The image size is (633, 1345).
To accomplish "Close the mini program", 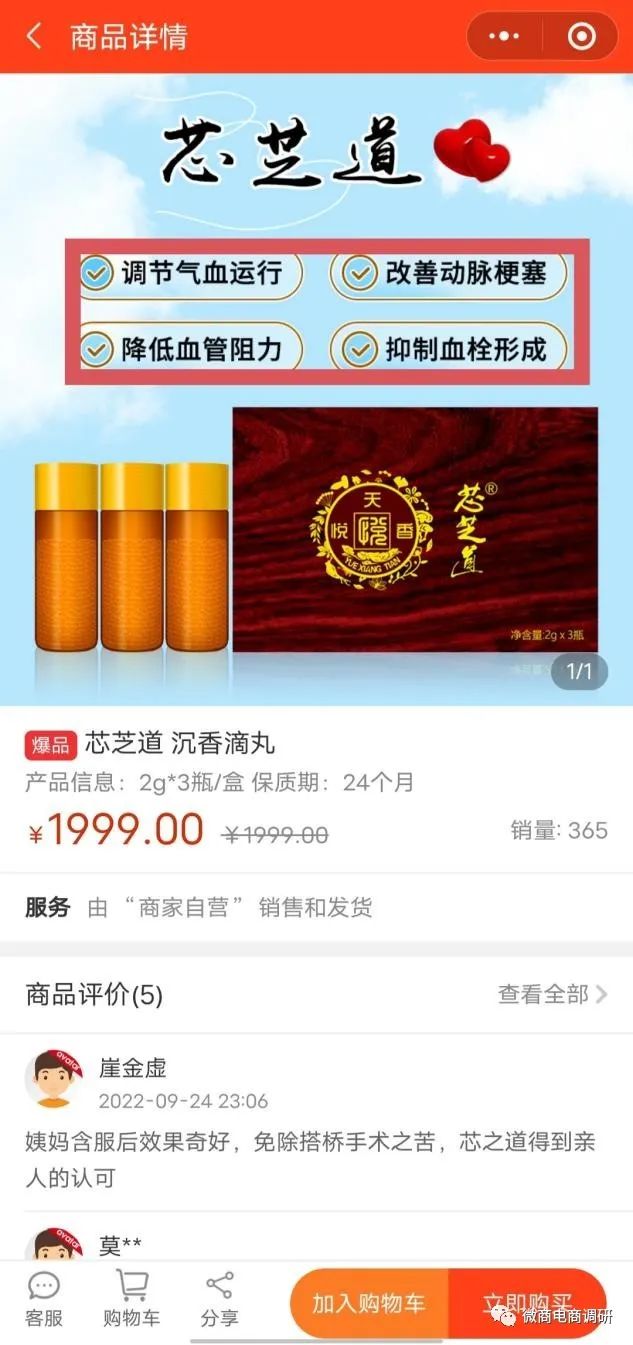I will pos(581,37).
